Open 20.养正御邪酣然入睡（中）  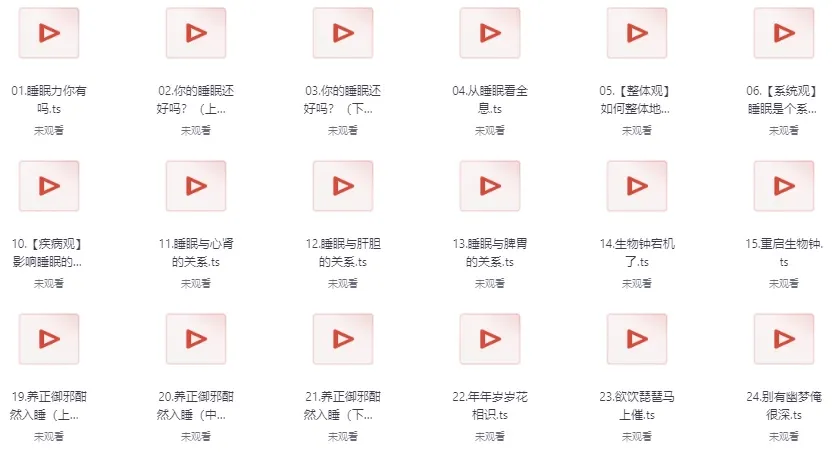pos(195,338)
